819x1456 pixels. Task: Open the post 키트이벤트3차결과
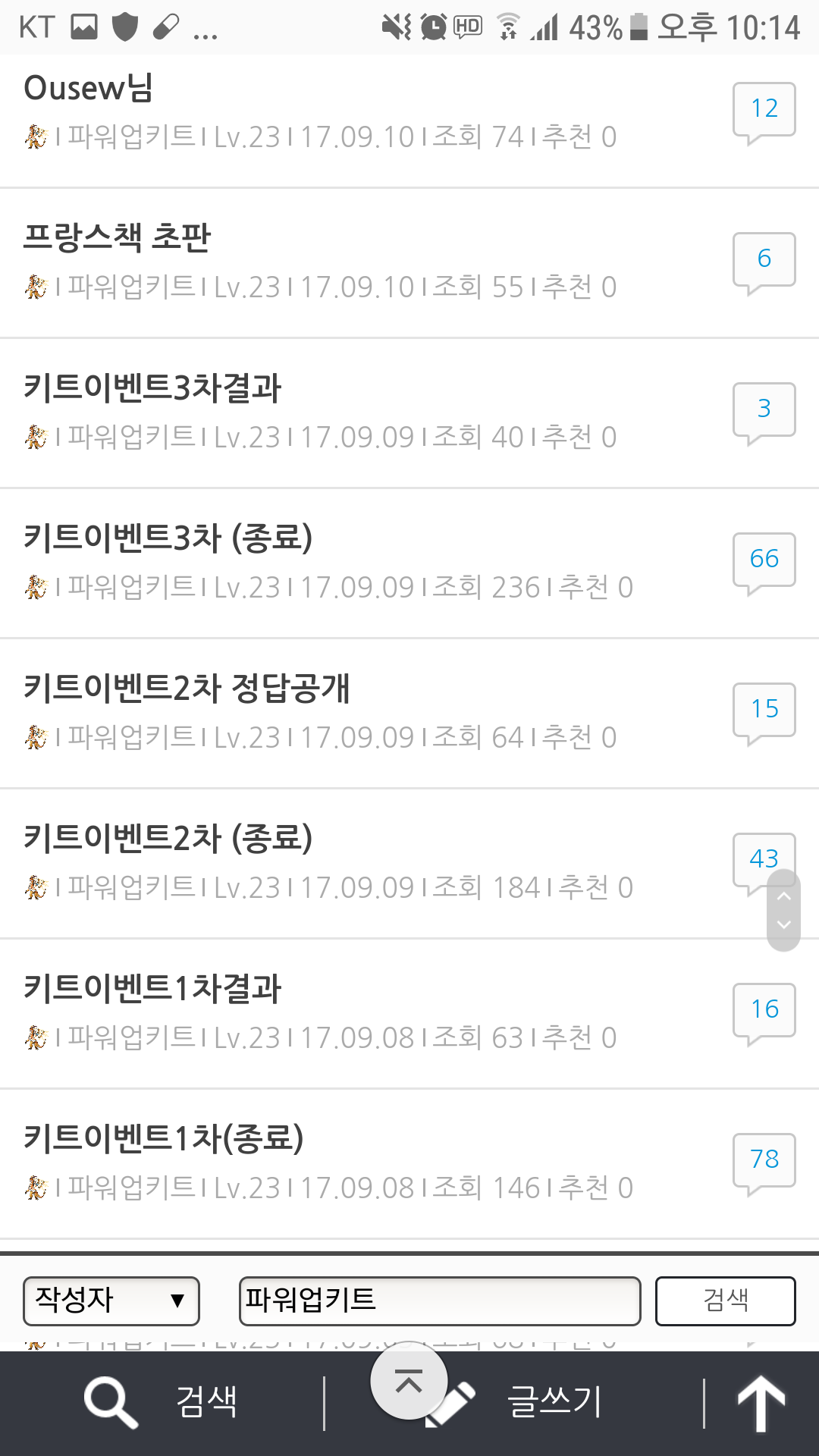point(152,388)
